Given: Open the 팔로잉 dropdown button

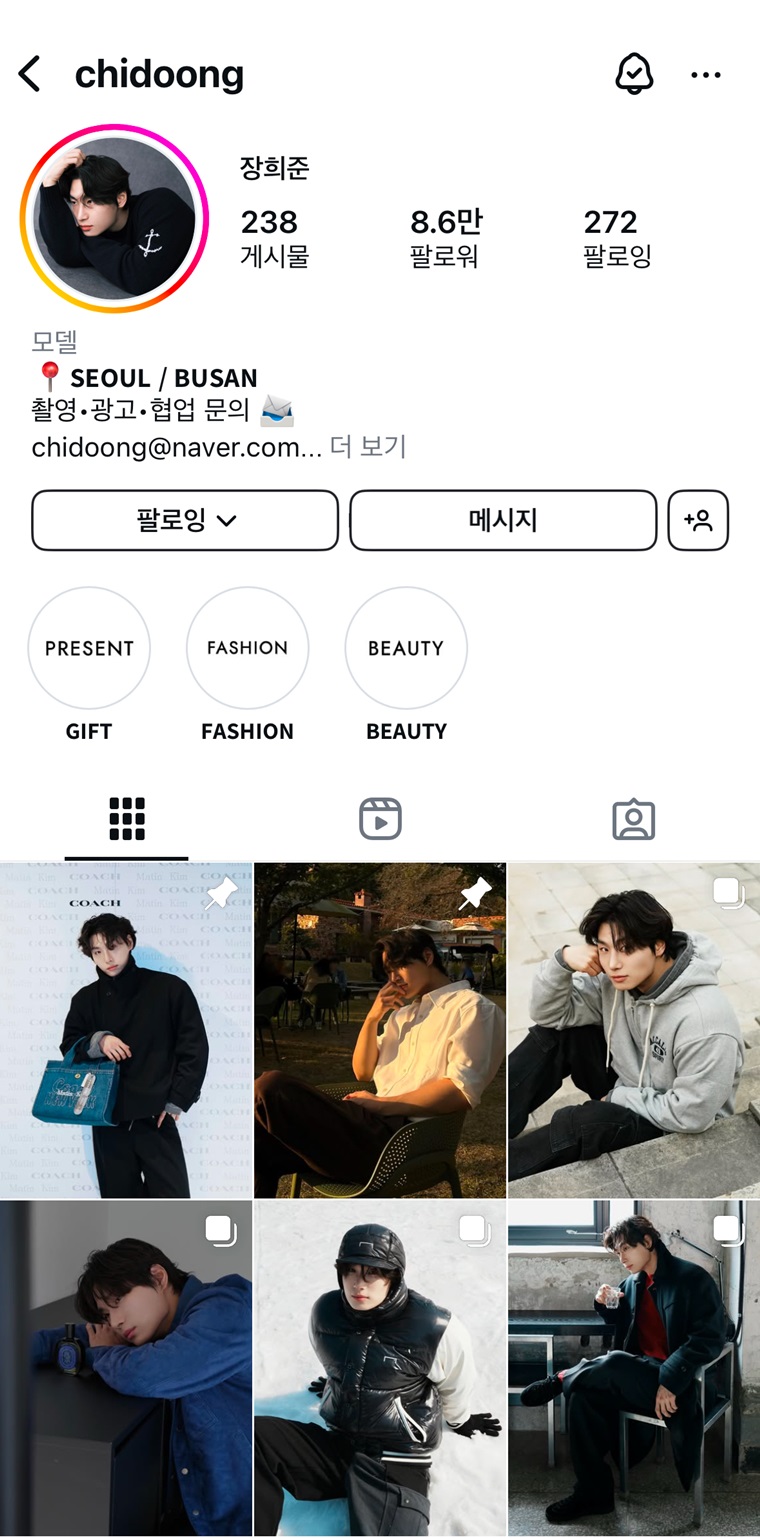Looking at the screenshot, I should pos(185,520).
